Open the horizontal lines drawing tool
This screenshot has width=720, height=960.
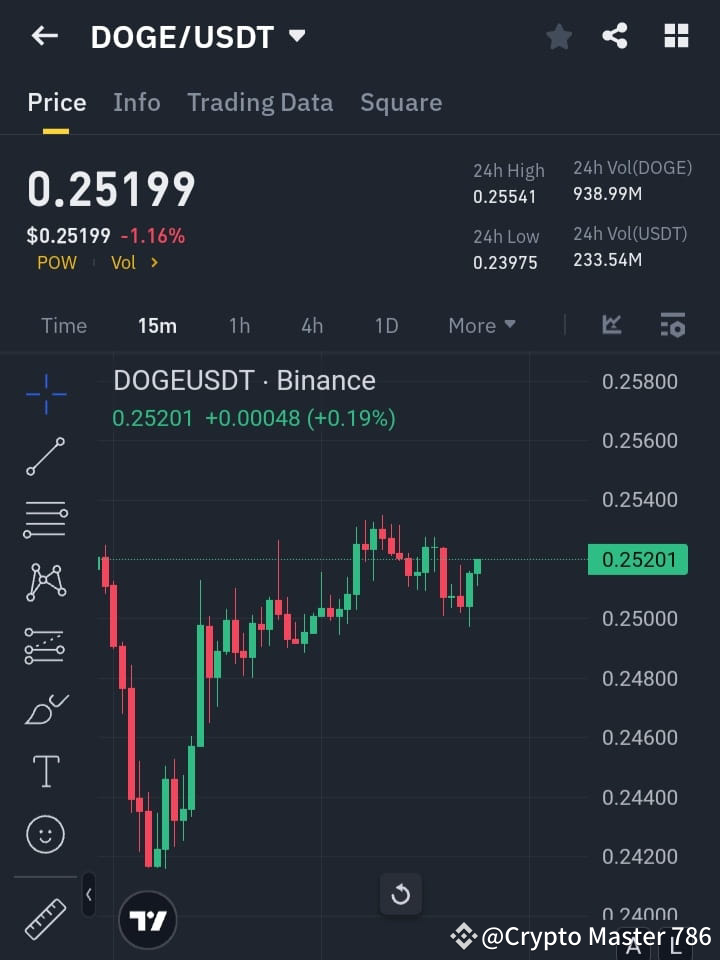click(44, 520)
